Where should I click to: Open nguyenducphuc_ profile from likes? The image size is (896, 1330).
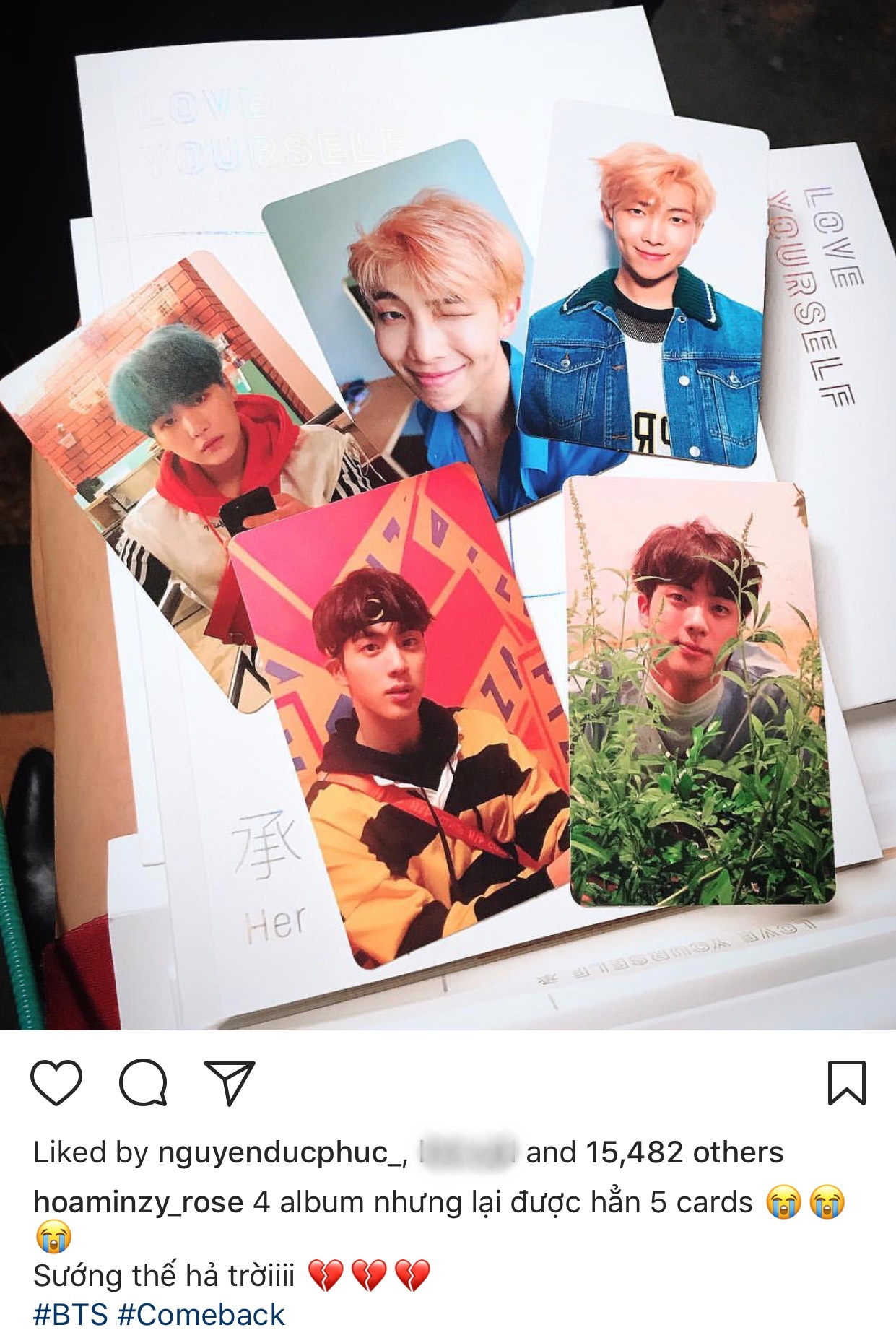(282, 1152)
